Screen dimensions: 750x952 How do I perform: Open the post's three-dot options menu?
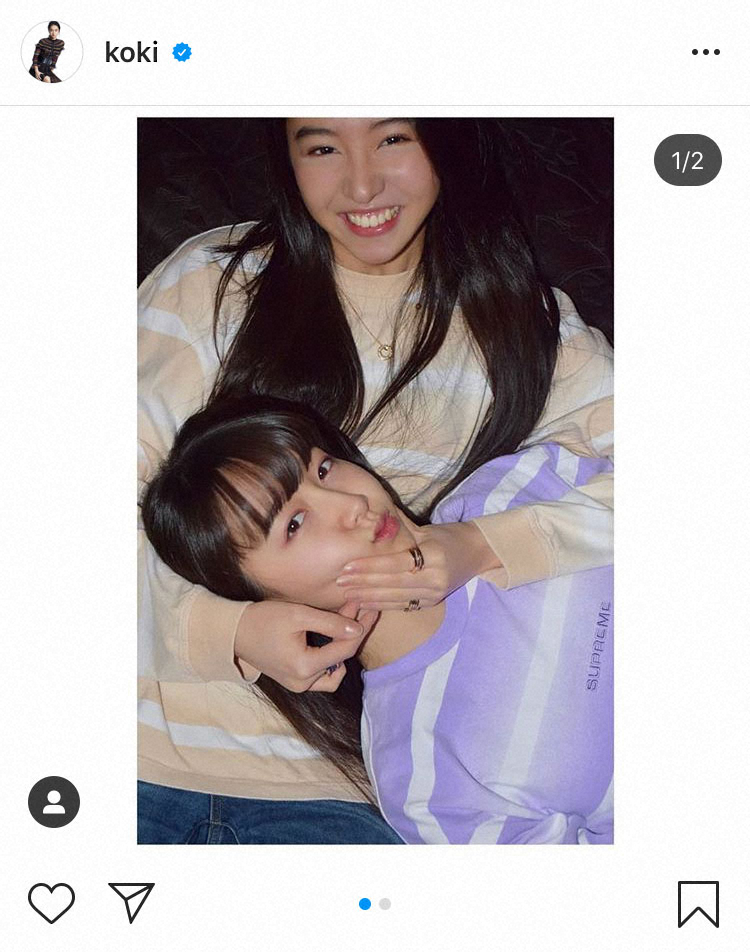pyautogui.click(x=705, y=53)
